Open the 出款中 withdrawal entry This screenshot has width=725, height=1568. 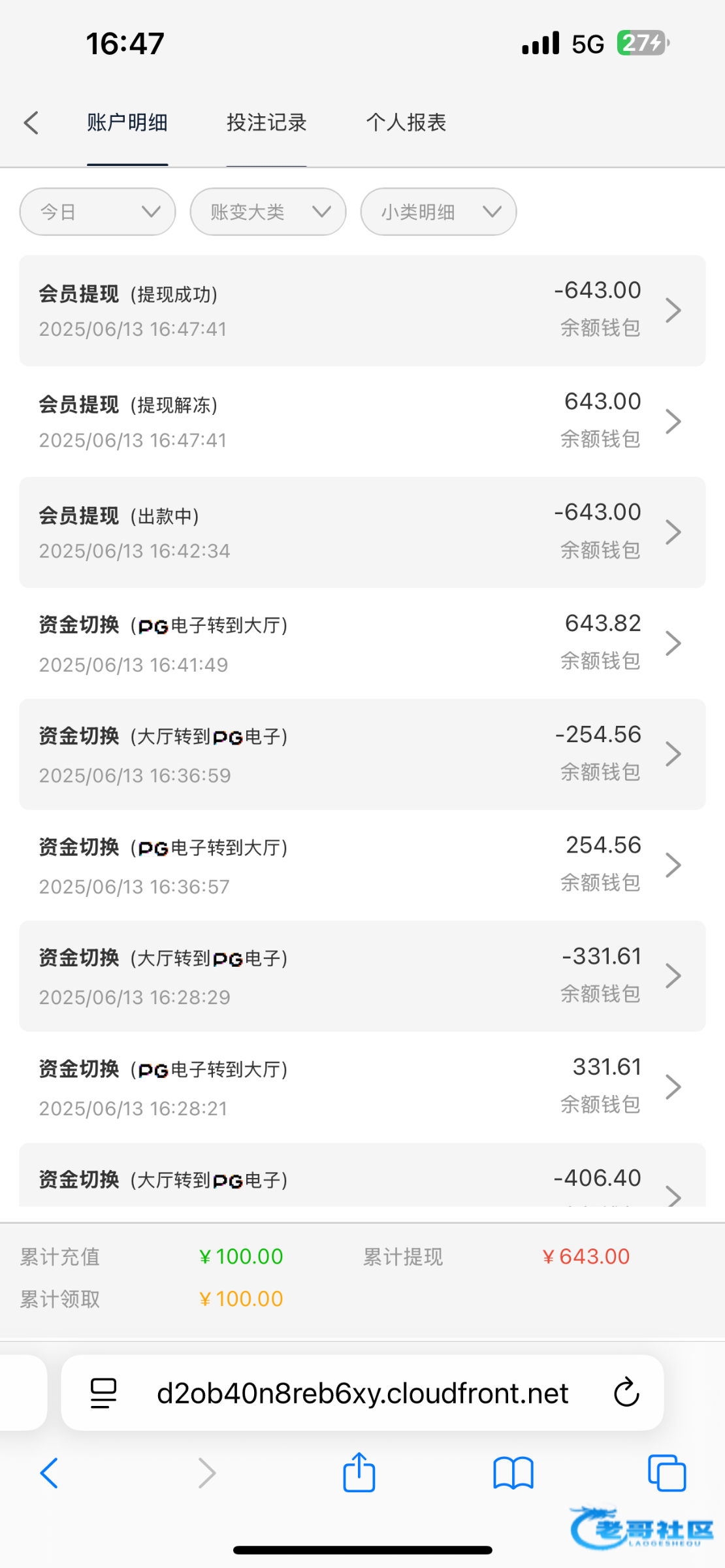362,532
